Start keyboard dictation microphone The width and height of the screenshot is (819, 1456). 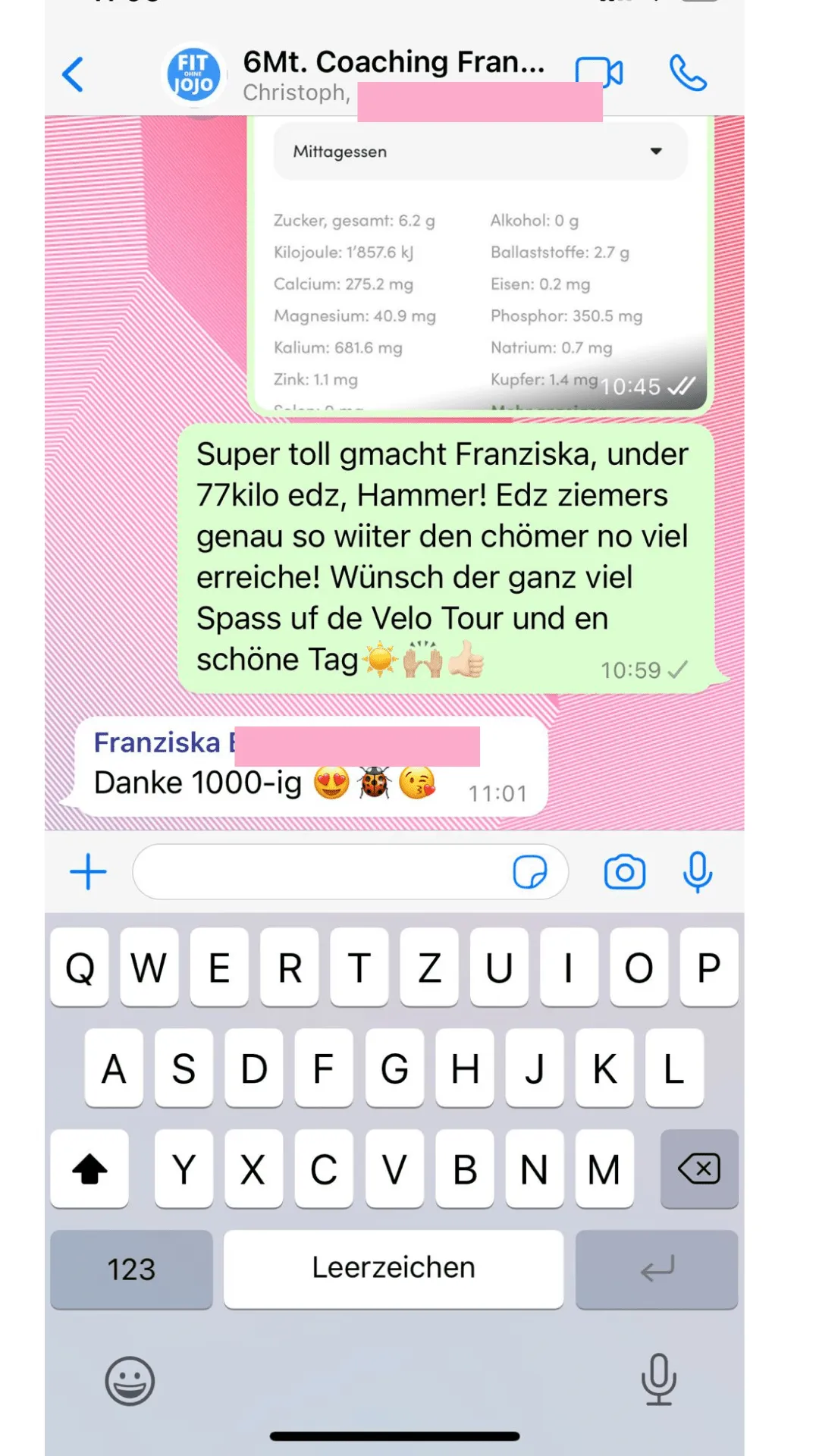(658, 1379)
